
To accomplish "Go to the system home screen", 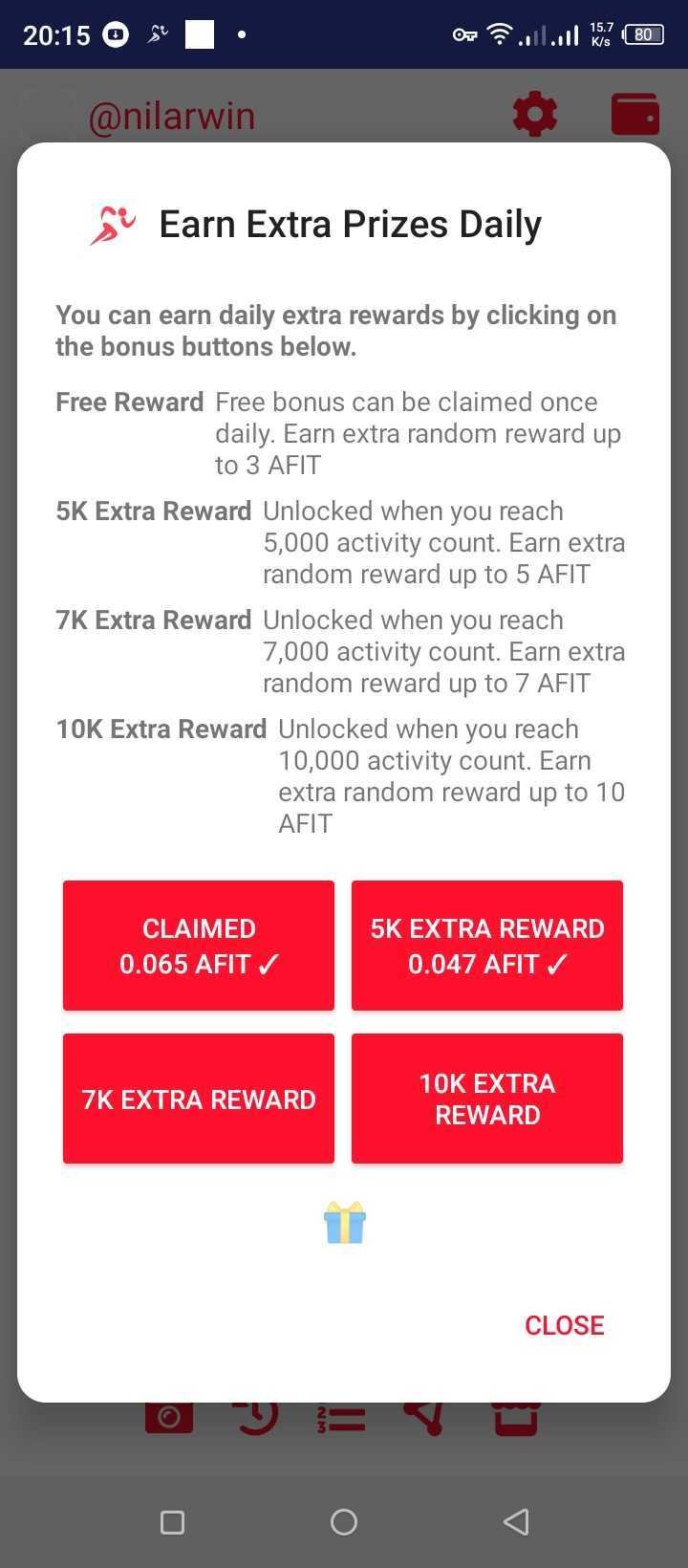I will point(344,1521).
